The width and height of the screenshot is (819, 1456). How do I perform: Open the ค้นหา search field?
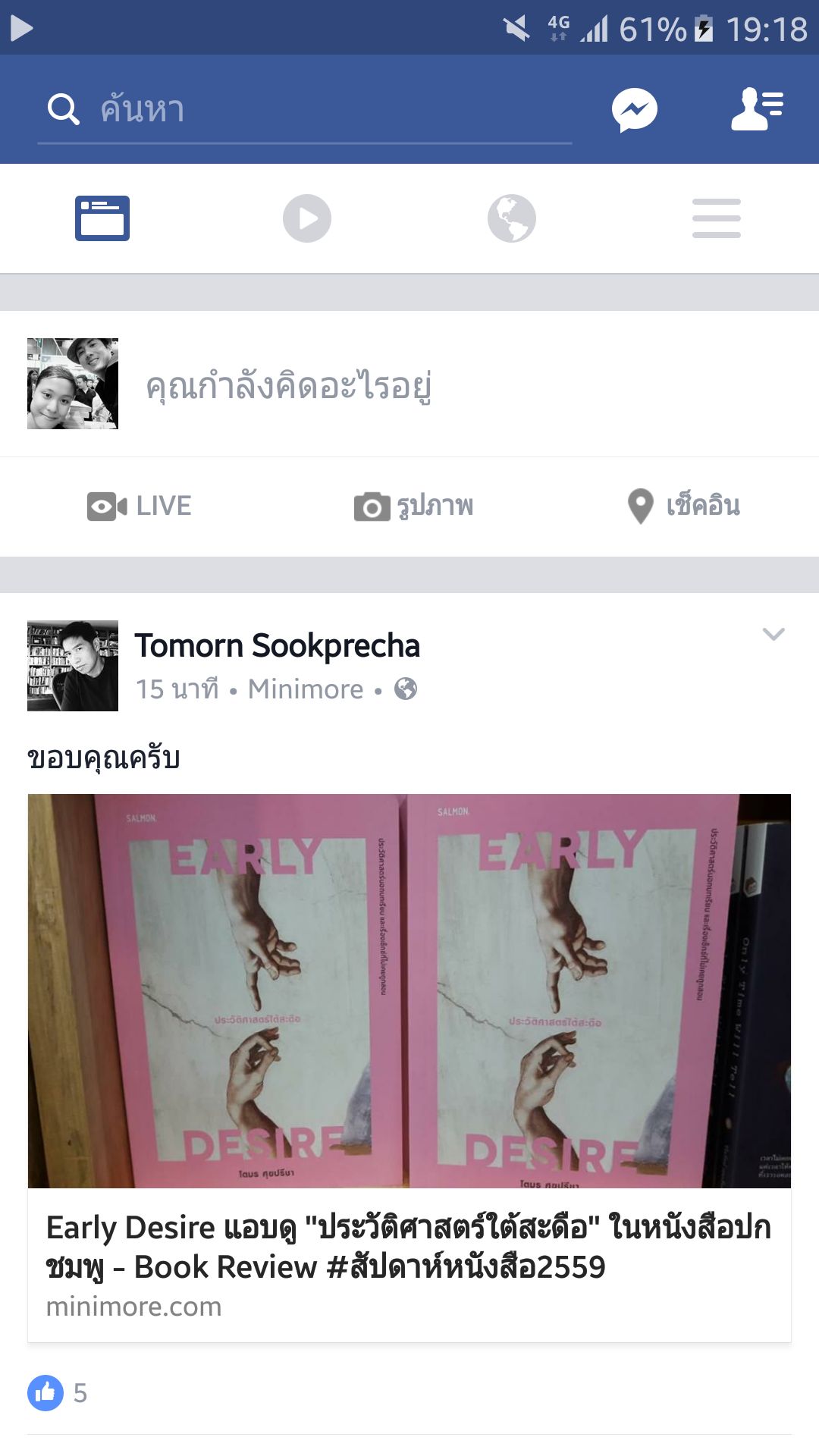[x=303, y=110]
